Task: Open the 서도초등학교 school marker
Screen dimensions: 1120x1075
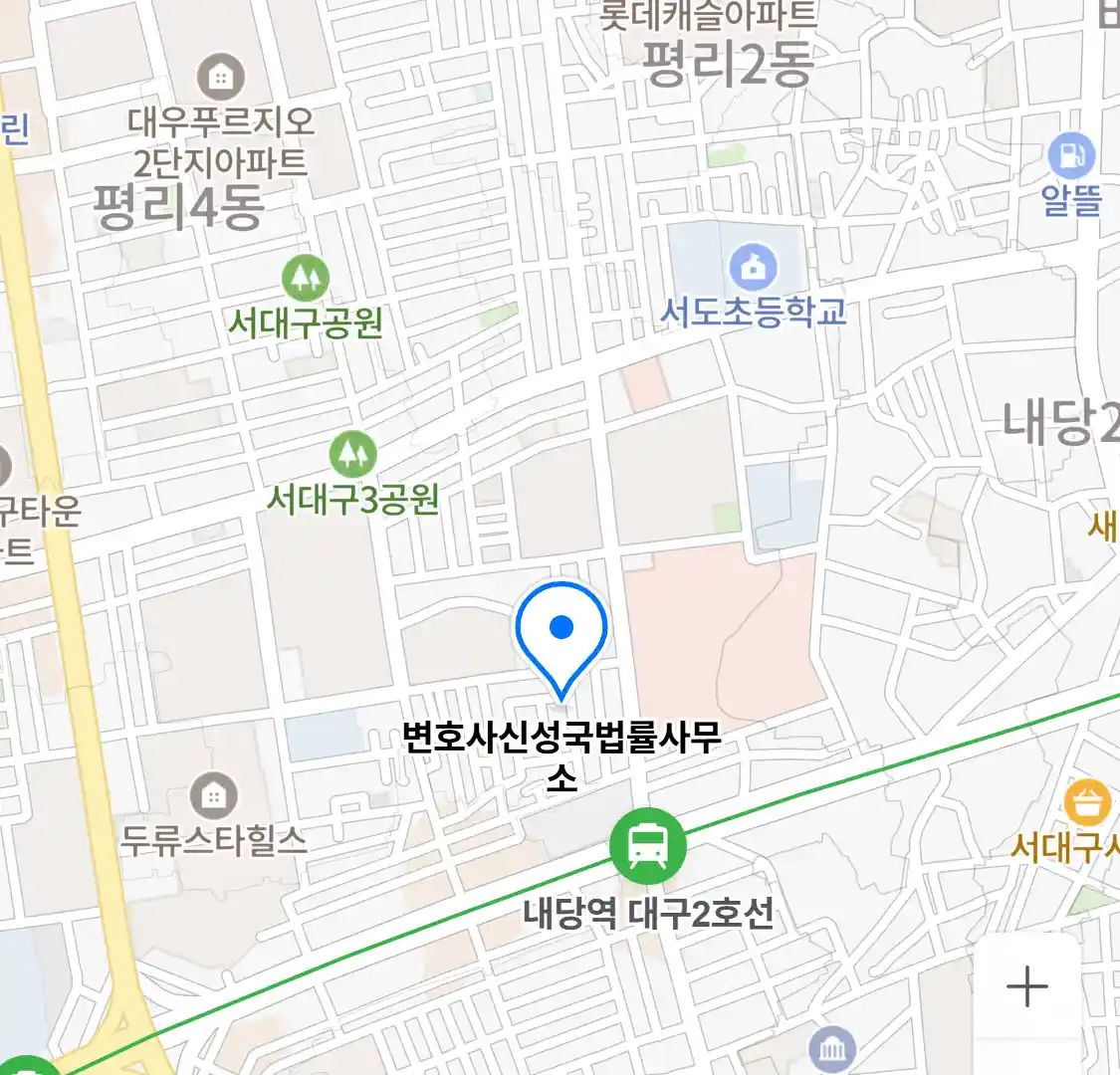Action: [x=754, y=268]
